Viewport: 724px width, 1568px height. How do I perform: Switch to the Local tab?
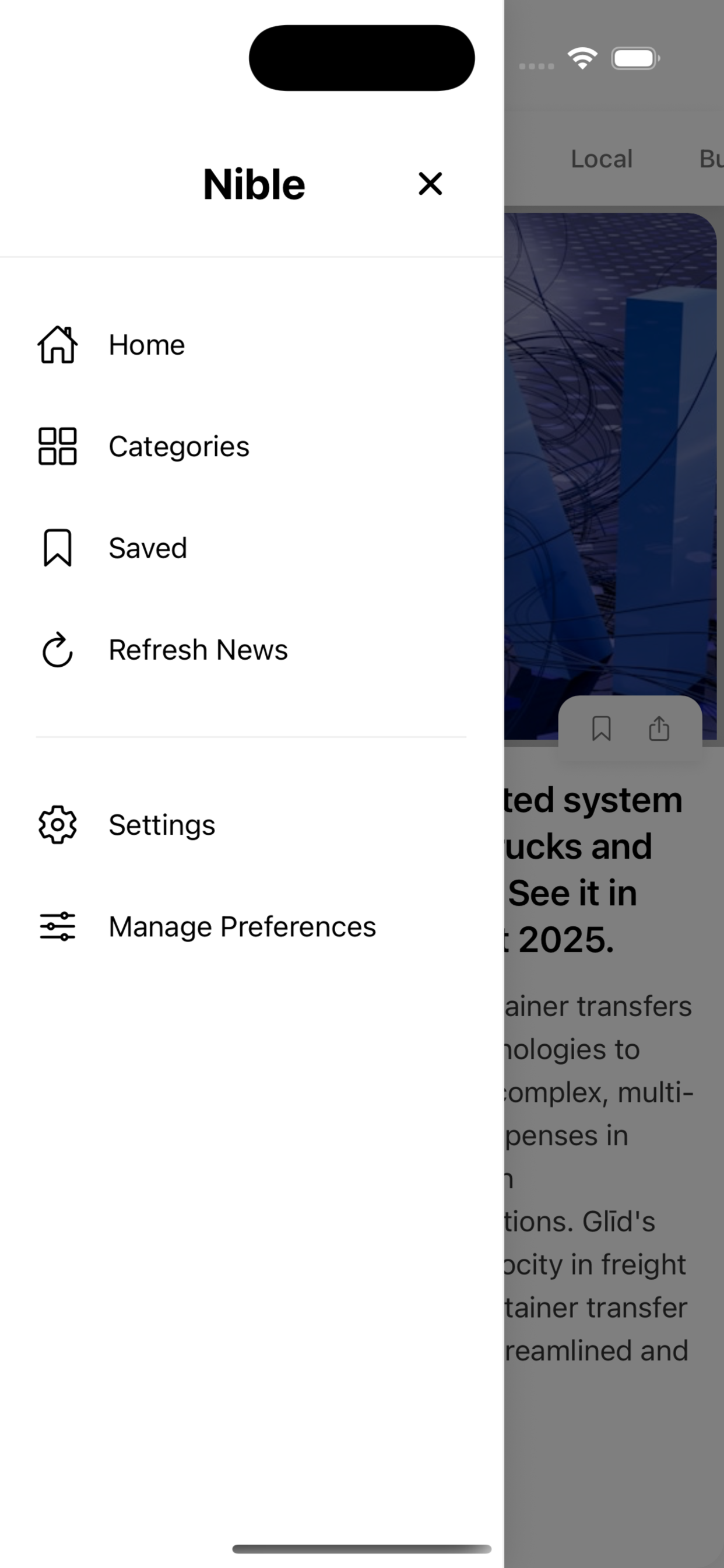point(602,158)
